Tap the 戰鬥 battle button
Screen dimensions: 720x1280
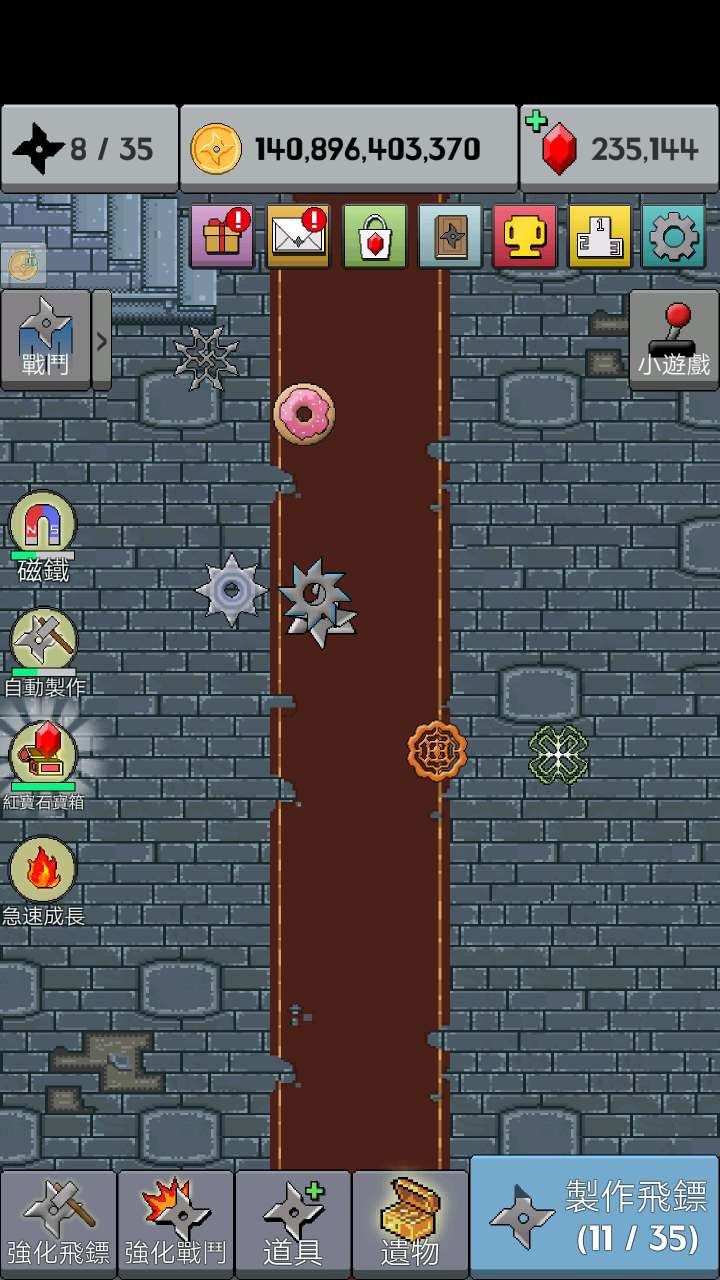(45, 339)
